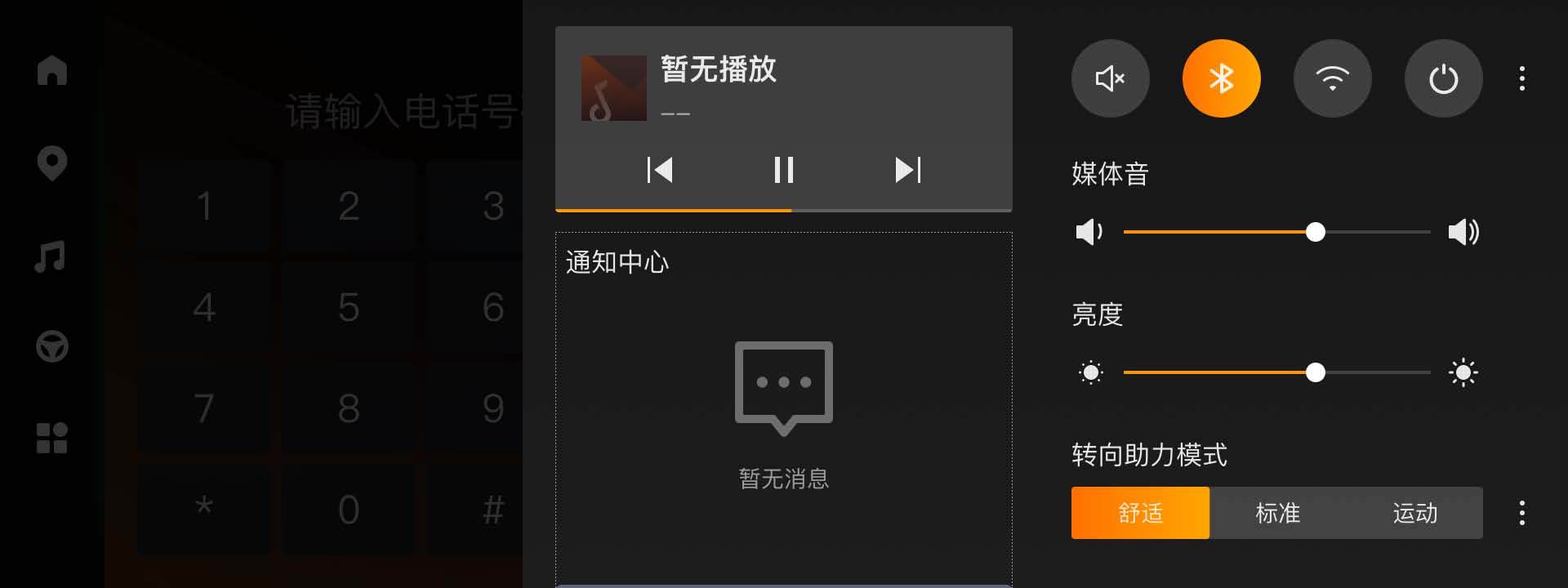This screenshot has height=588, width=1568.
Task: Go to home from the sidebar
Action: (x=52, y=70)
